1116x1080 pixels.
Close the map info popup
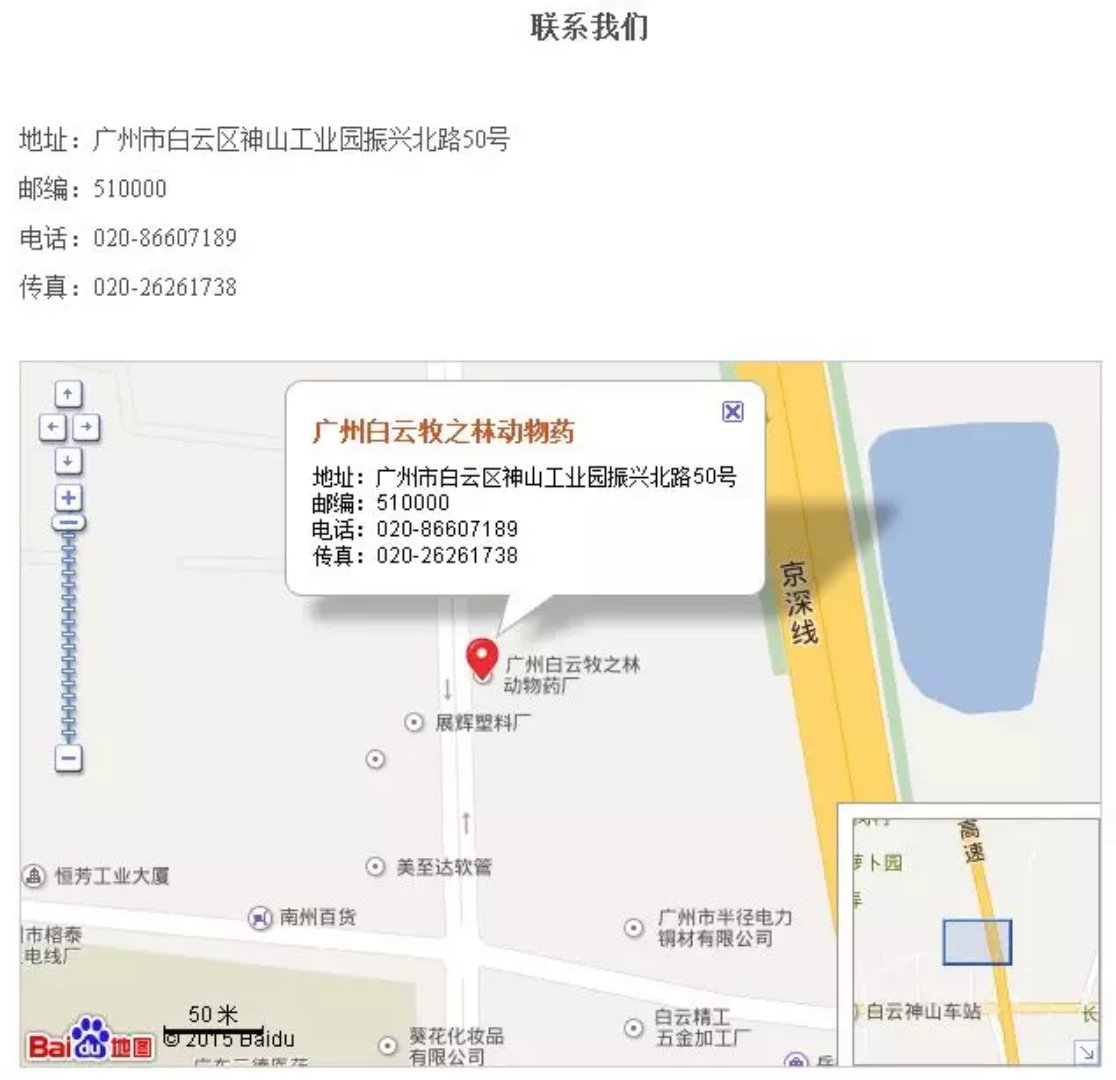click(732, 412)
